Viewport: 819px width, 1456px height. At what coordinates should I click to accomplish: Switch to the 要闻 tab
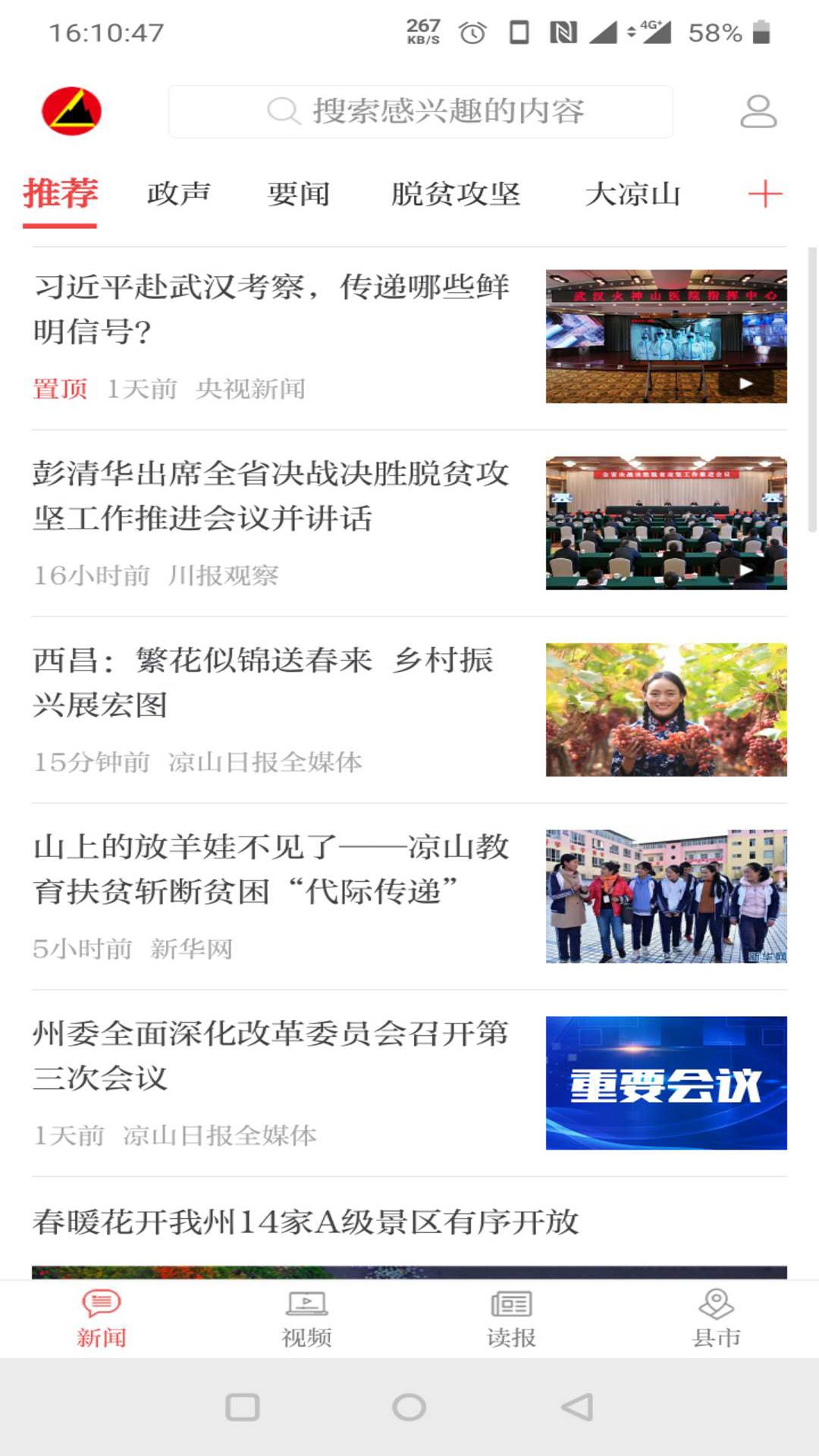[x=298, y=194]
